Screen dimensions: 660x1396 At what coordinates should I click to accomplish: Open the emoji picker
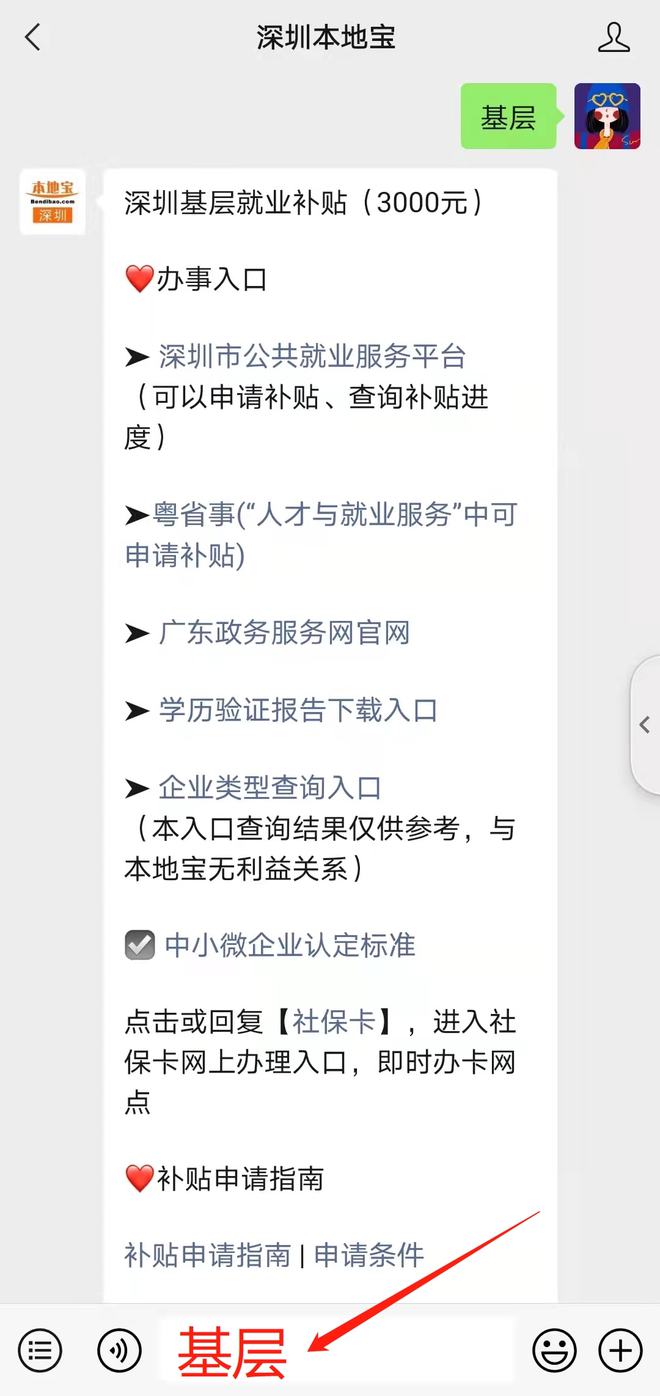(x=554, y=1351)
